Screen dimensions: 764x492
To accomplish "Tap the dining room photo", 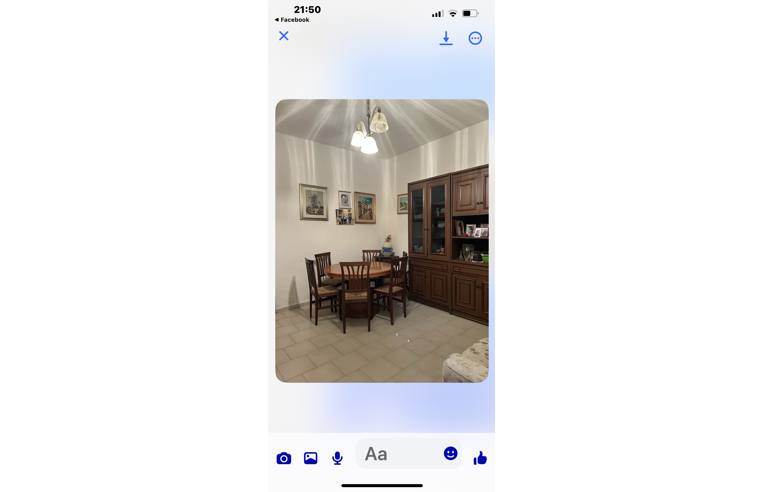I will tap(382, 240).
